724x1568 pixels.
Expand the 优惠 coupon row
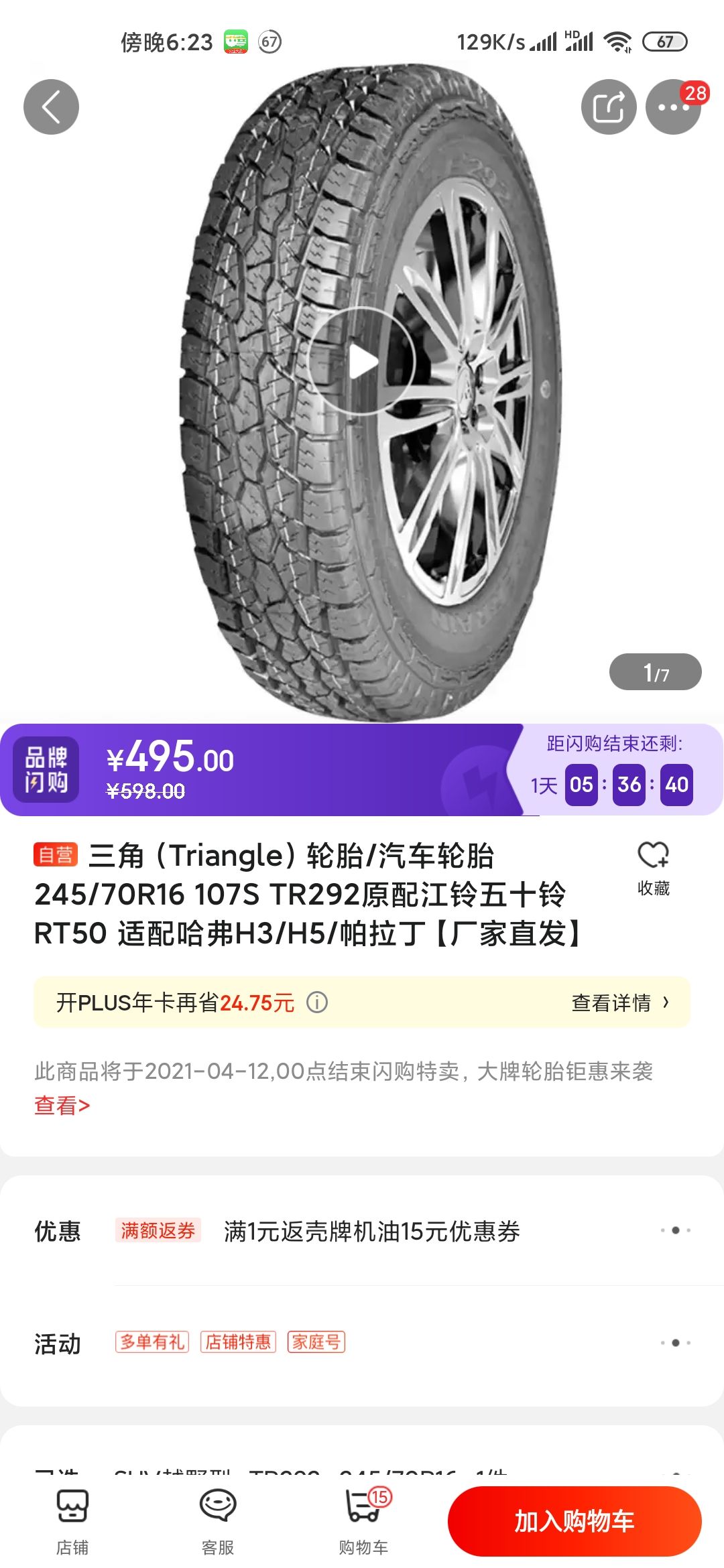(675, 1230)
